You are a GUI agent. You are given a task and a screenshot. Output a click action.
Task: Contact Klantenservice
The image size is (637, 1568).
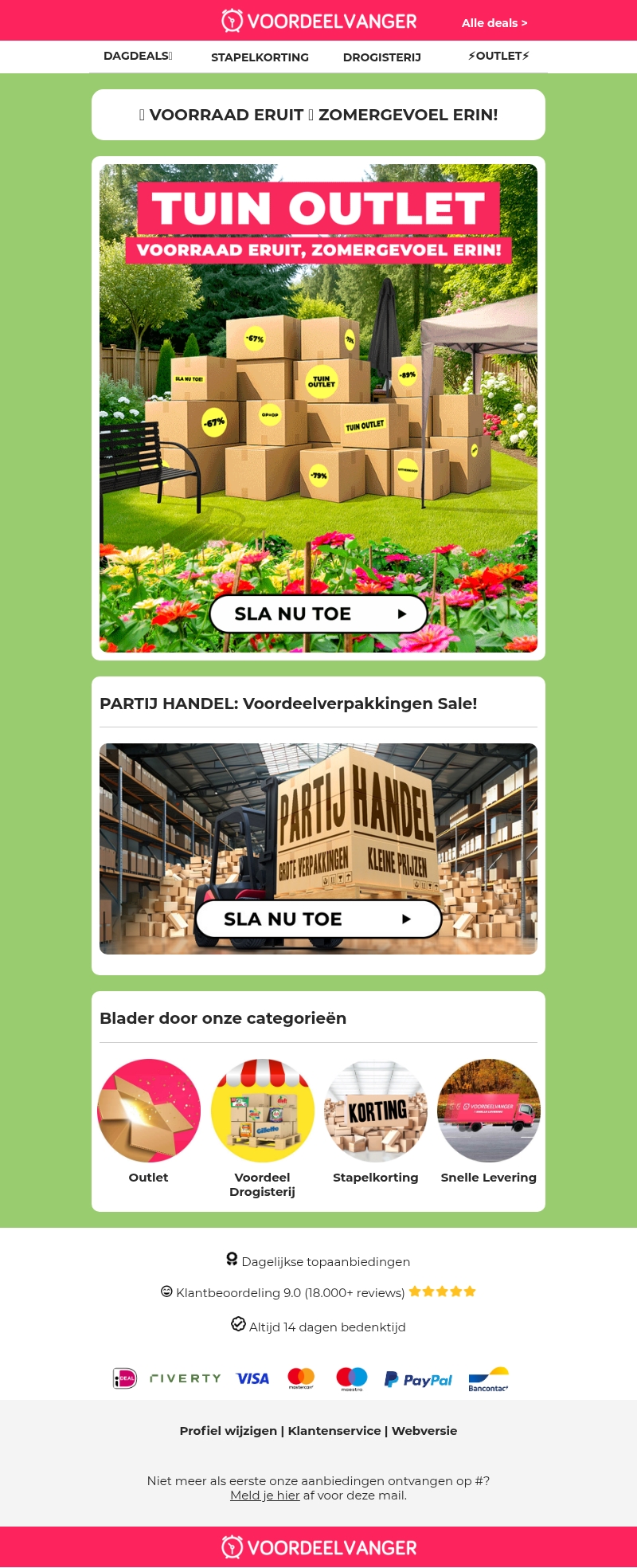(x=334, y=1430)
